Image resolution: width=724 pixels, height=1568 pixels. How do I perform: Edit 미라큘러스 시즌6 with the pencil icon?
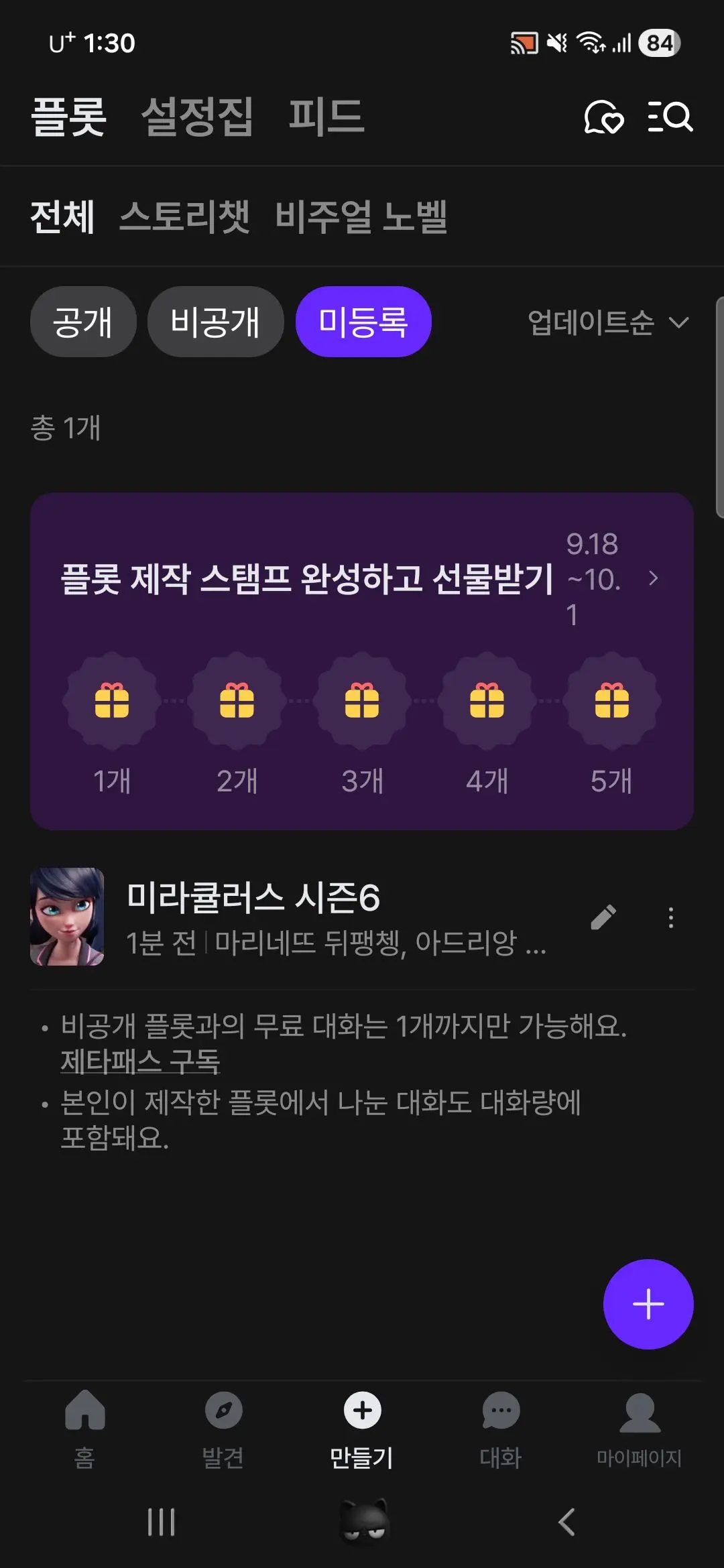pos(603,917)
